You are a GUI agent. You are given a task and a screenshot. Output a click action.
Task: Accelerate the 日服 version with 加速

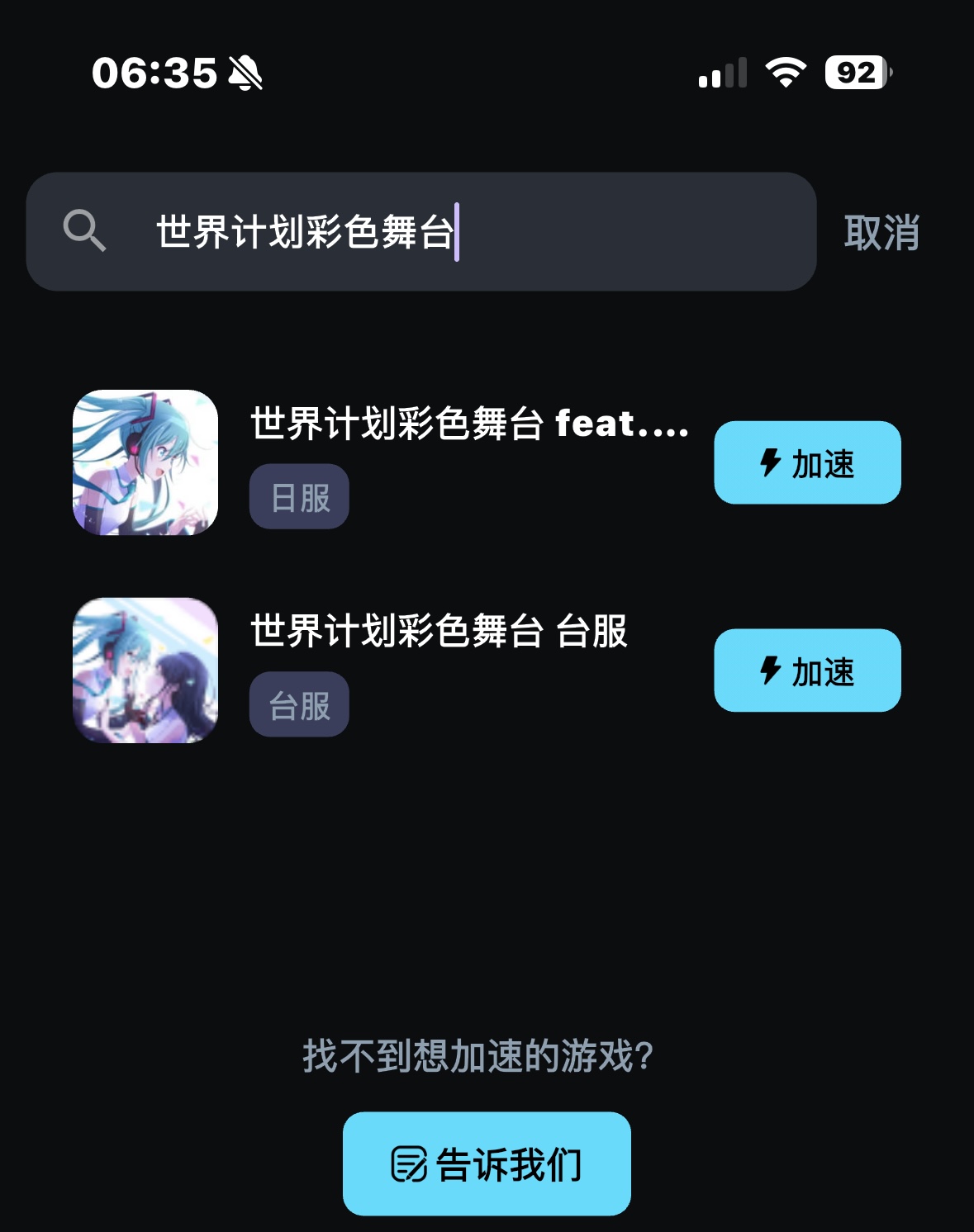coord(807,463)
